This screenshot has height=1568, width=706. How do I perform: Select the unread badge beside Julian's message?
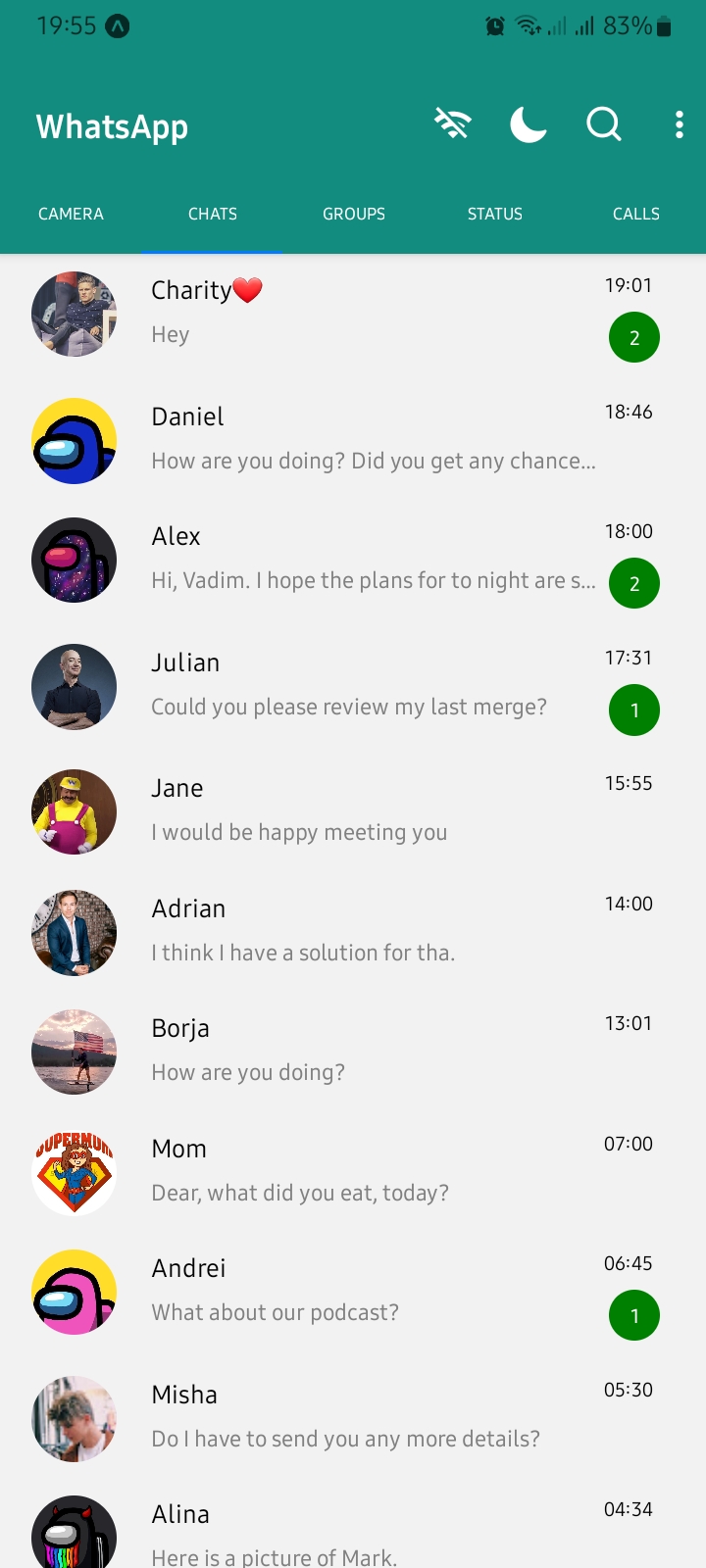[634, 710]
